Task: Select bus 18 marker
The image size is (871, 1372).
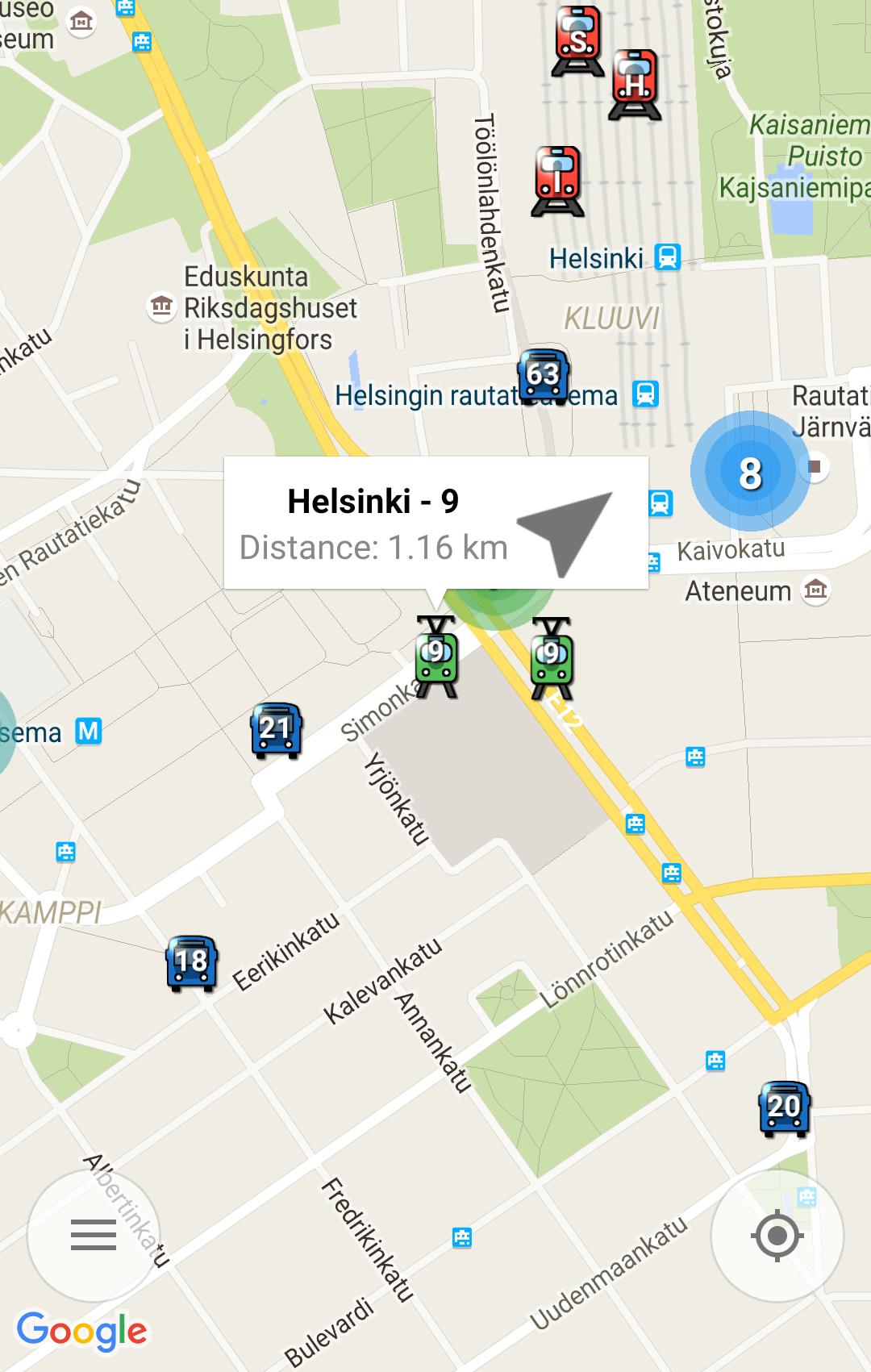Action: [191, 963]
